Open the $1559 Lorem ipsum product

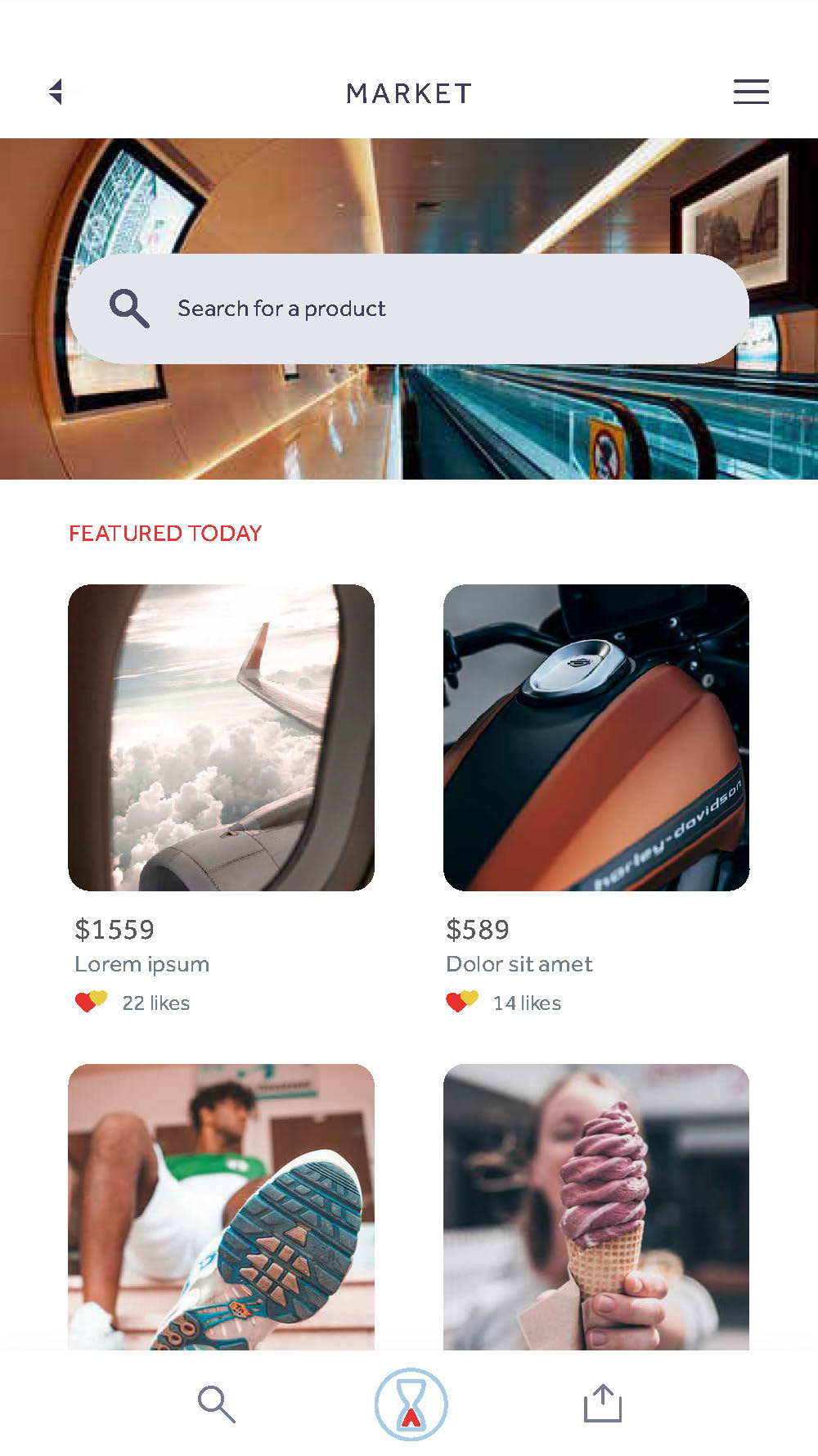point(221,737)
